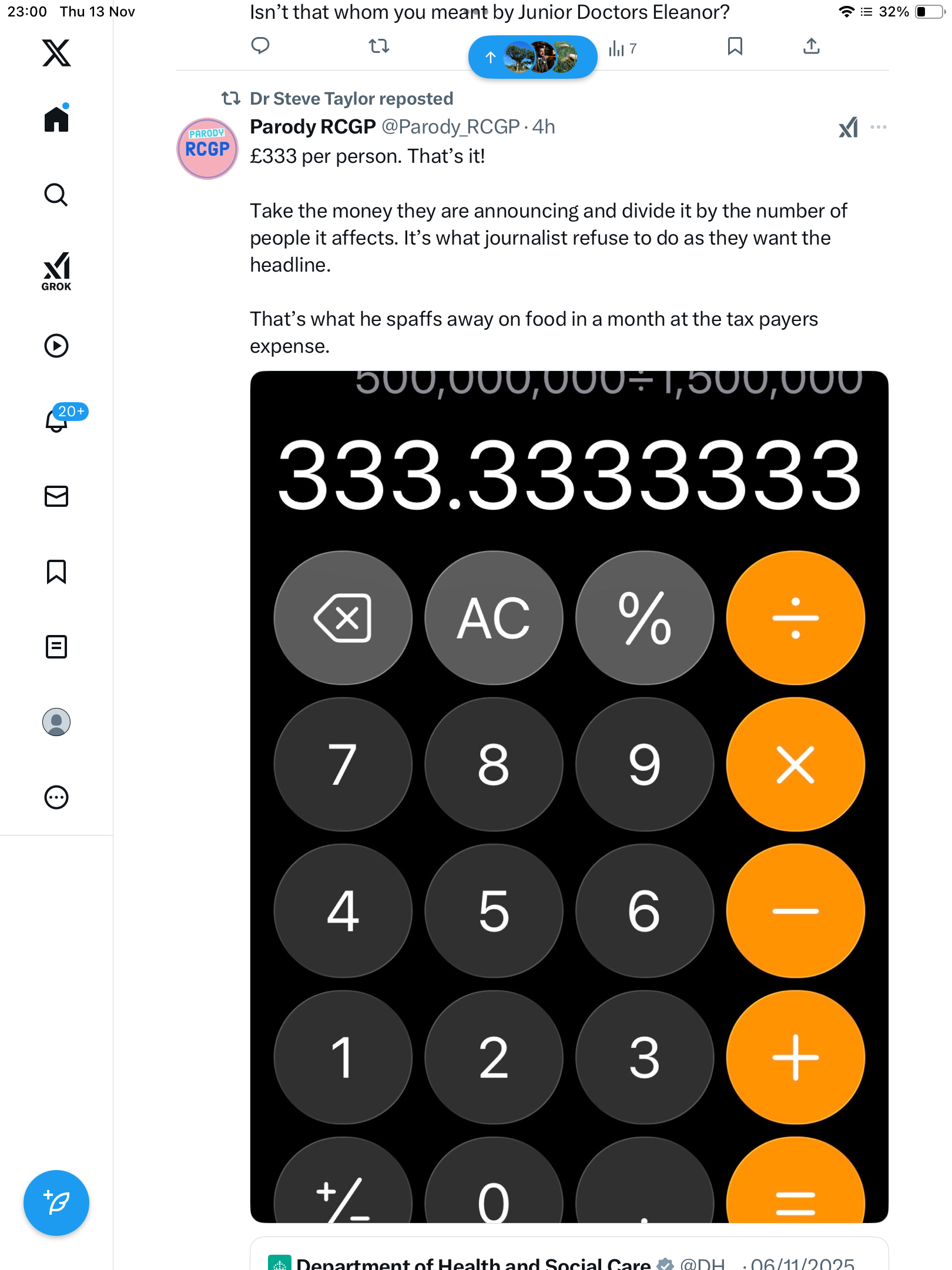Reply to the Junior Doctors post
The width and height of the screenshot is (952, 1270).
[x=260, y=46]
